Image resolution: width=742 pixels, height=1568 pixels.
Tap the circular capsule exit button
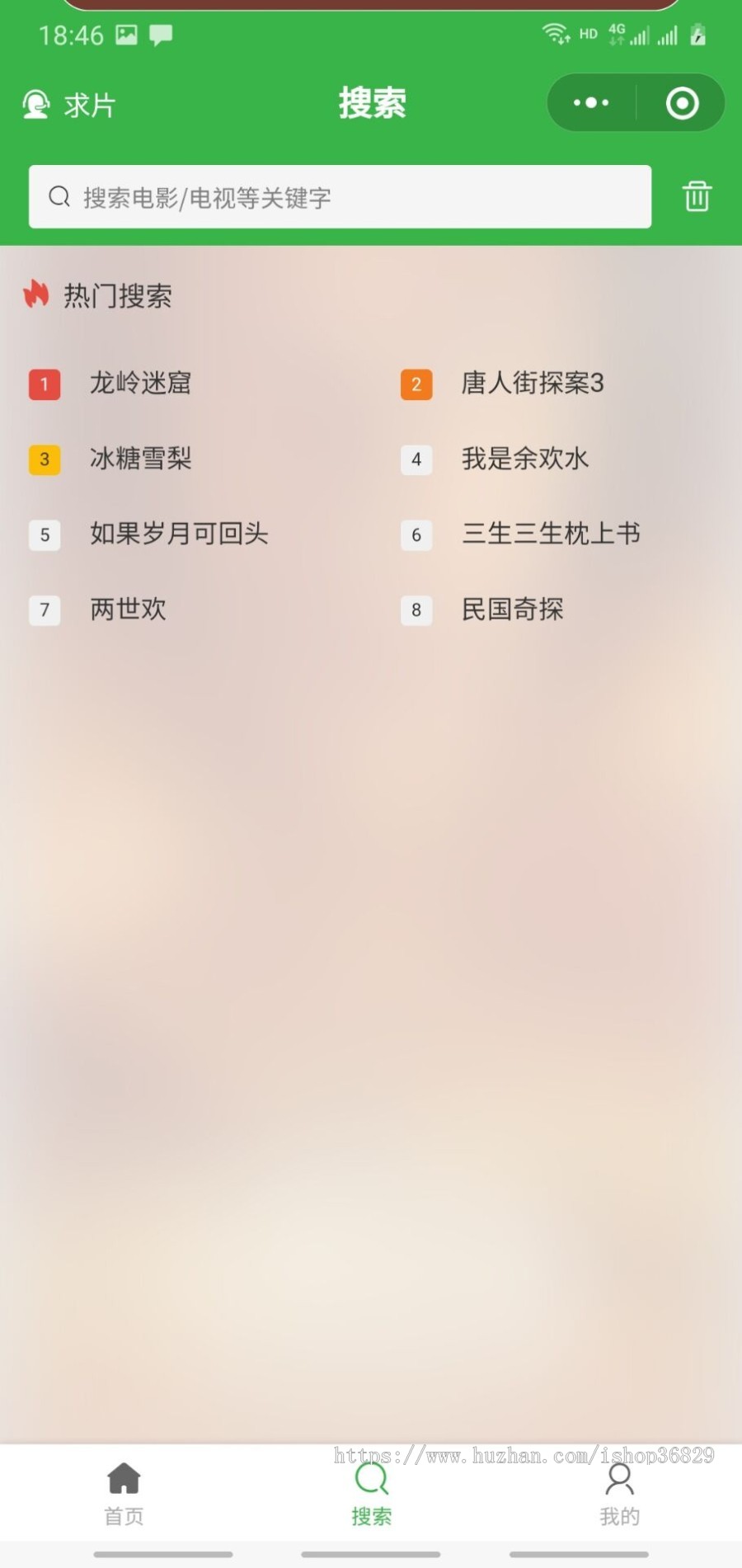point(682,102)
